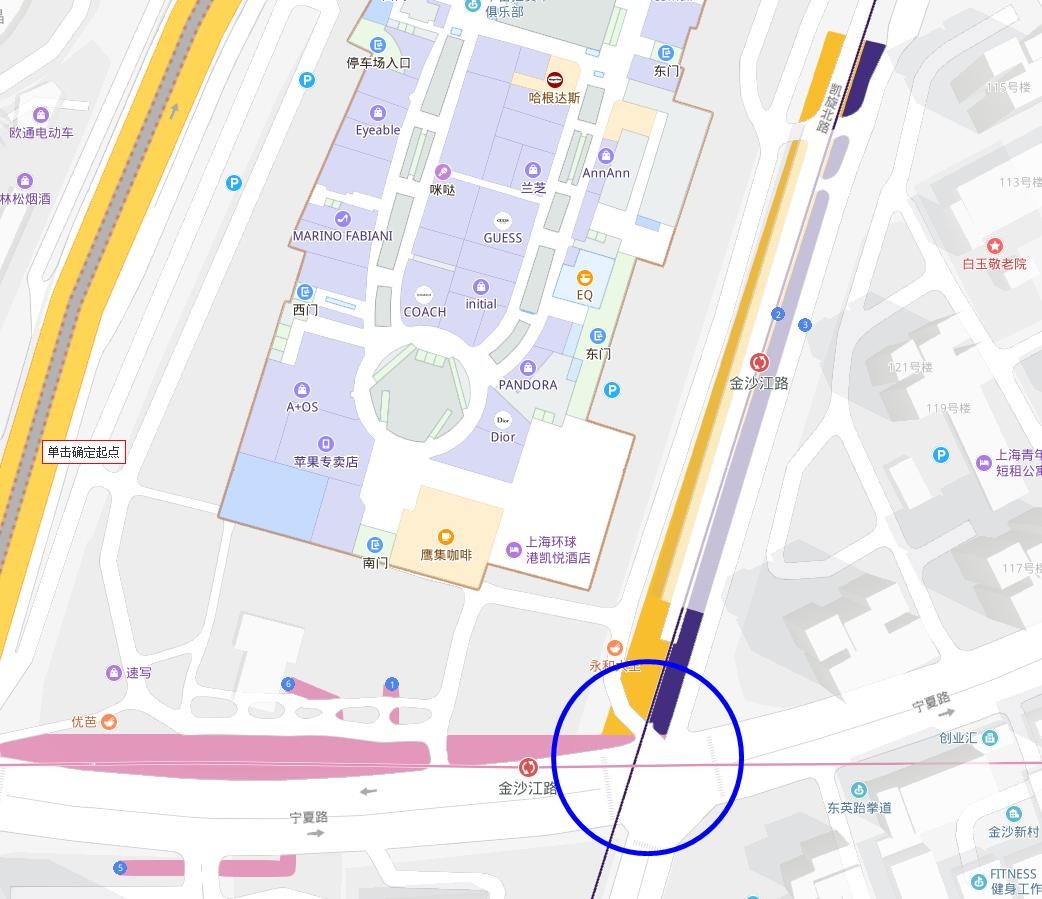Viewport: 1042px width, 899px height.
Task: Open the 上海环球港凯悦酒店 hotel marker
Action: (514, 549)
